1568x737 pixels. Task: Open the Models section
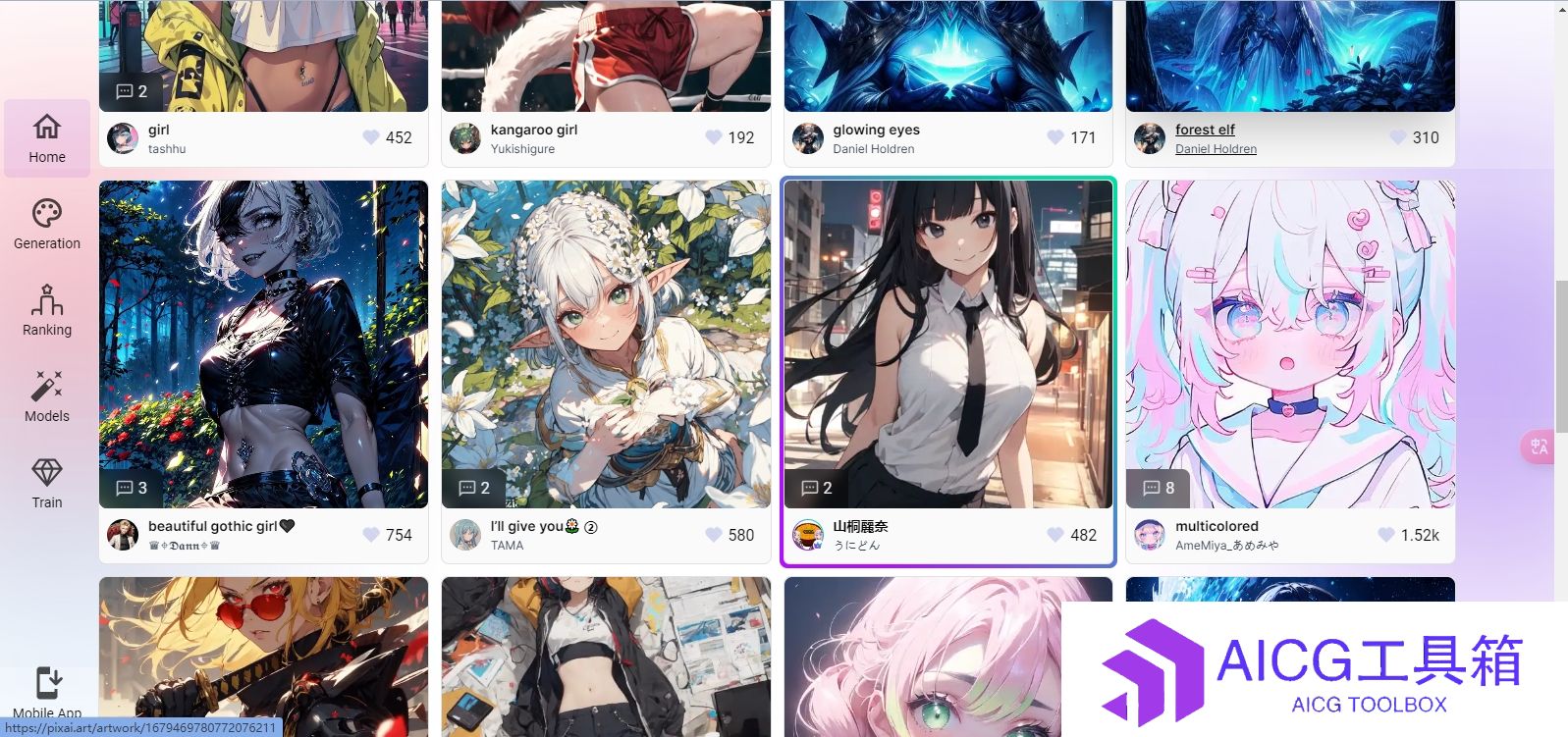tap(47, 397)
